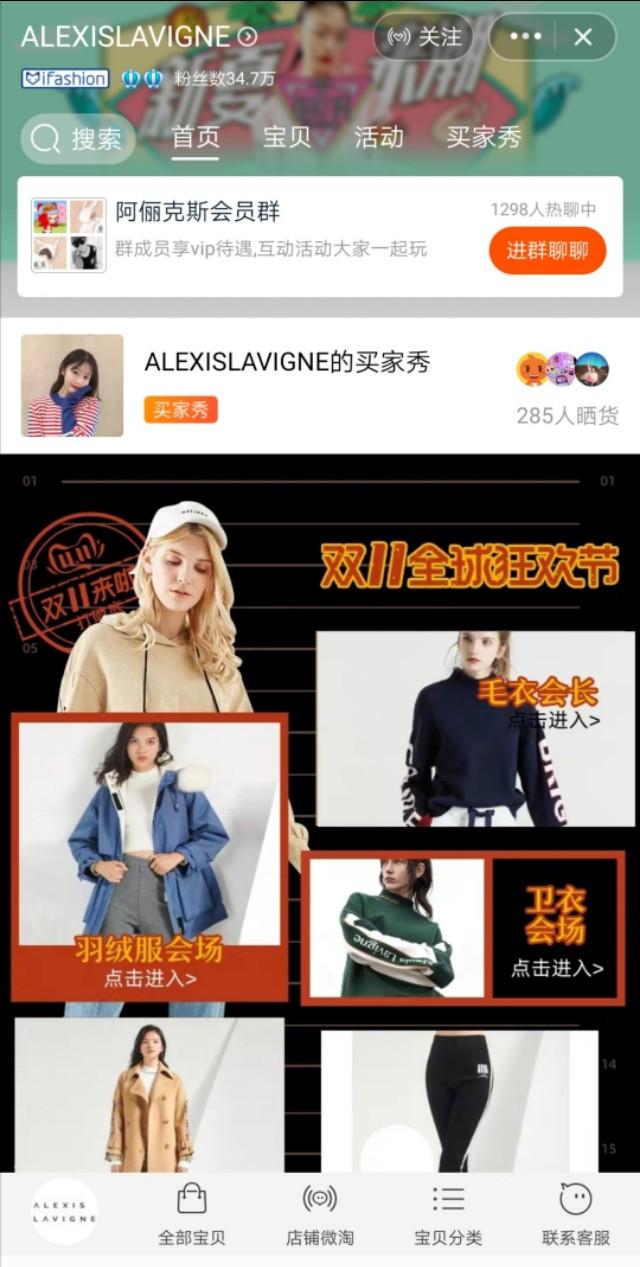Enter the 毛衣会长 sweater section
640x1267 pixels.
(x=475, y=728)
